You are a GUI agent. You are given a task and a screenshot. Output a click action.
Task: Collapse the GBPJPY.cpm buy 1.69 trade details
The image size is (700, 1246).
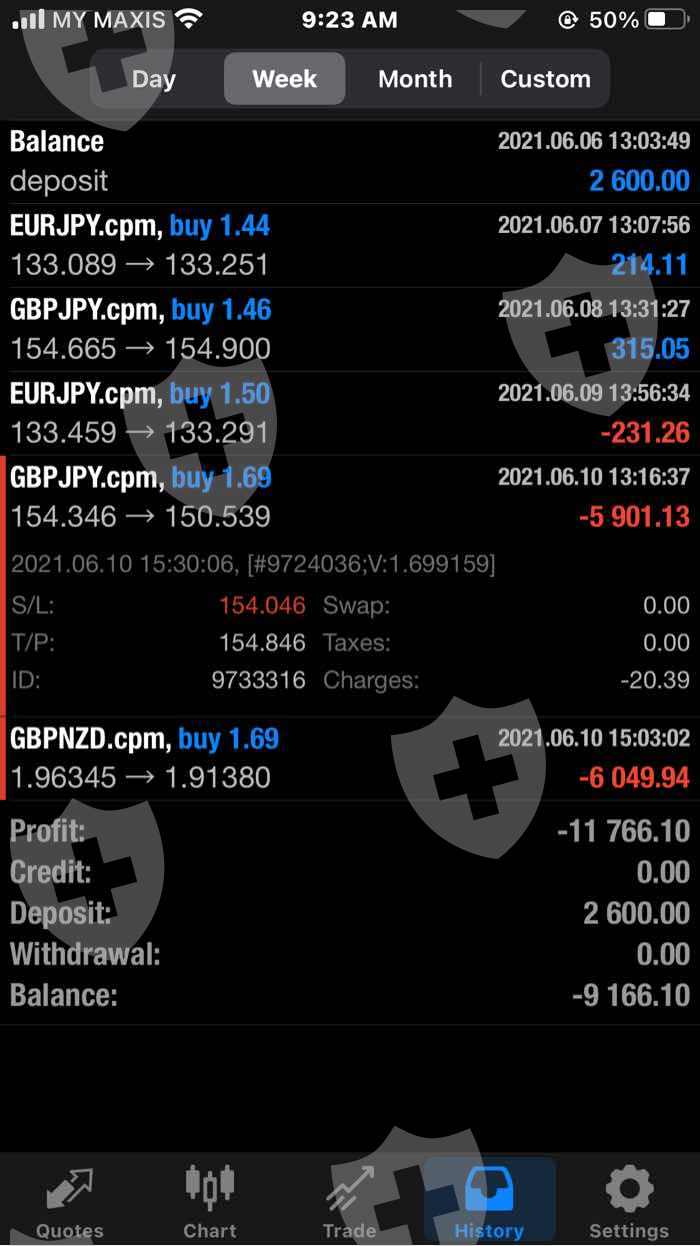(x=350, y=497)
